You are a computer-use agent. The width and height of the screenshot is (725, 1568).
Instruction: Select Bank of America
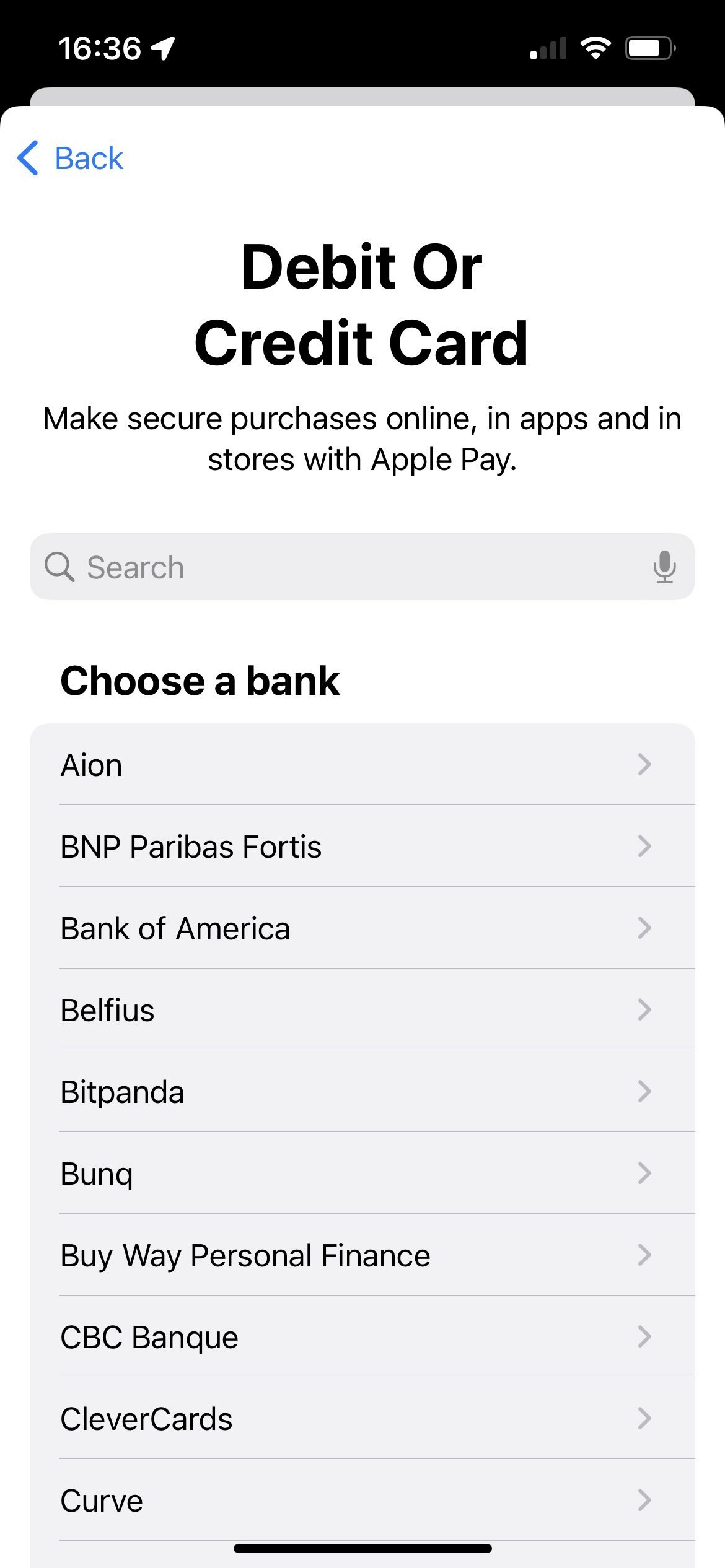coord(362,928)
